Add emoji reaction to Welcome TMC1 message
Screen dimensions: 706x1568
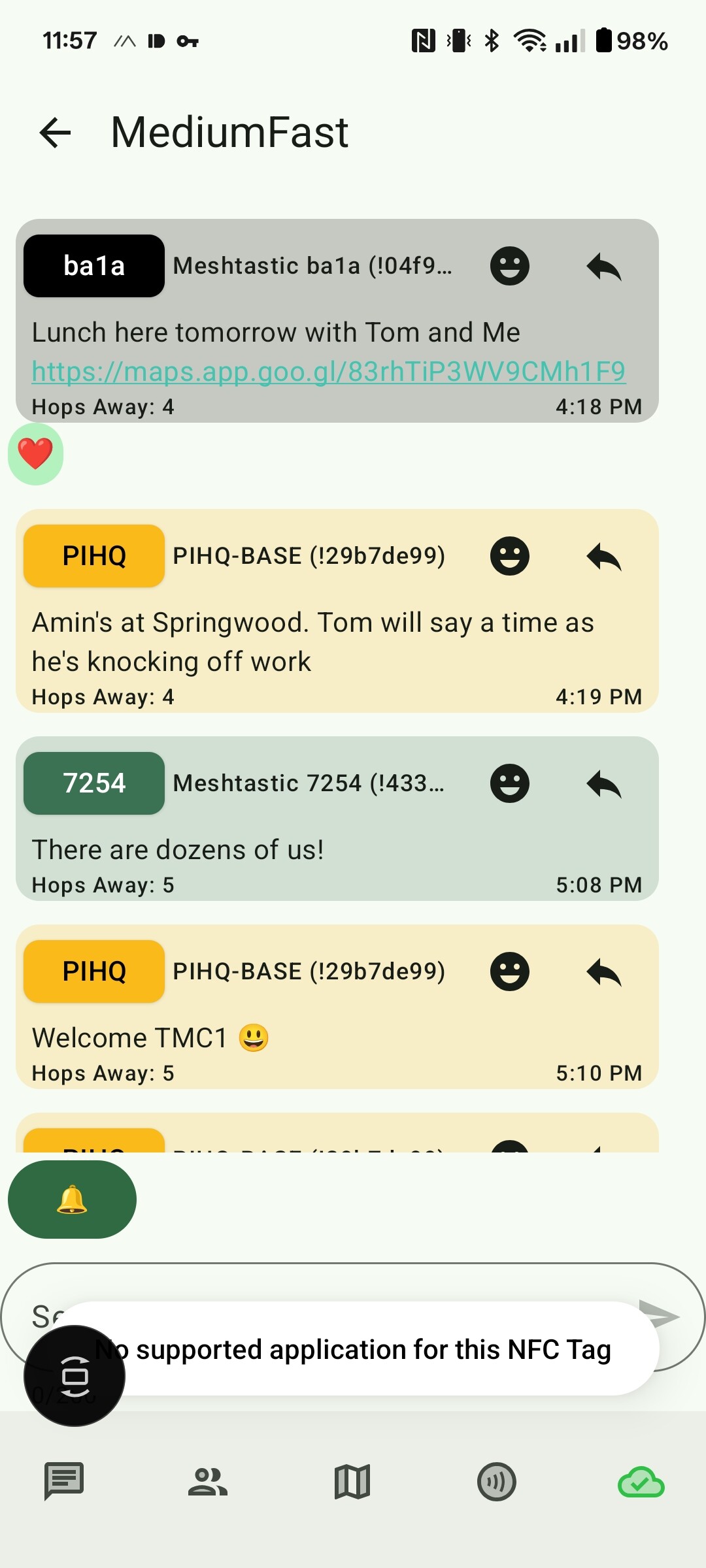point(510,972)
